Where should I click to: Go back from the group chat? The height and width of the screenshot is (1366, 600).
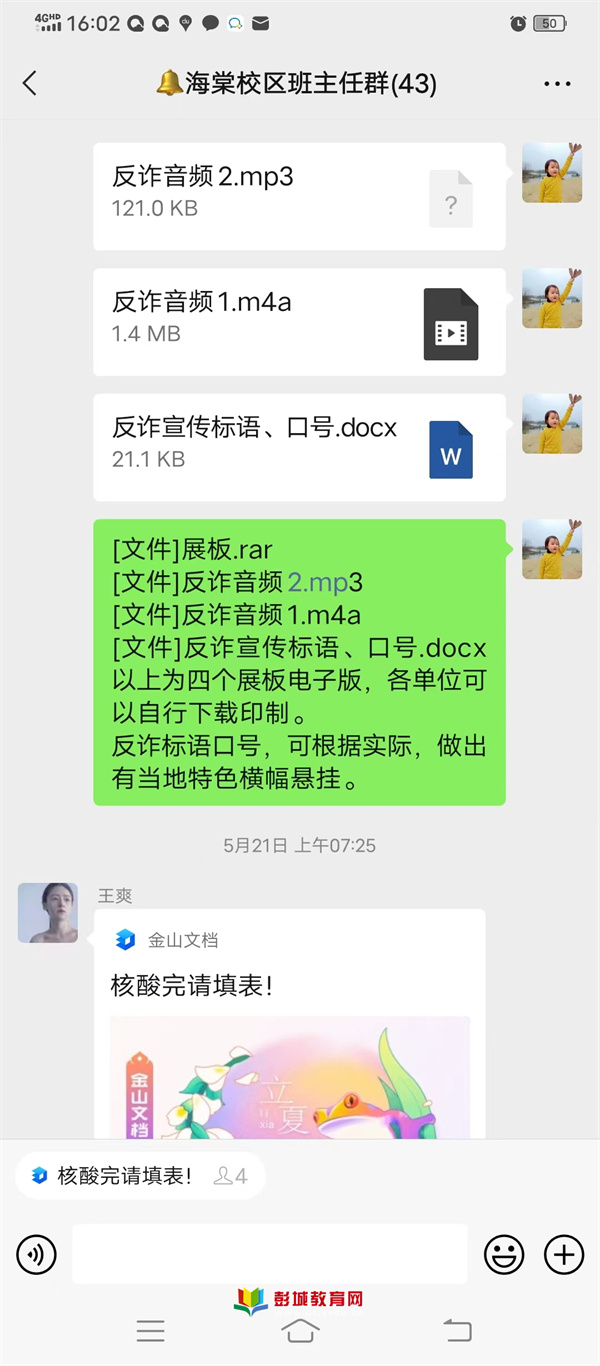point(30,84)
